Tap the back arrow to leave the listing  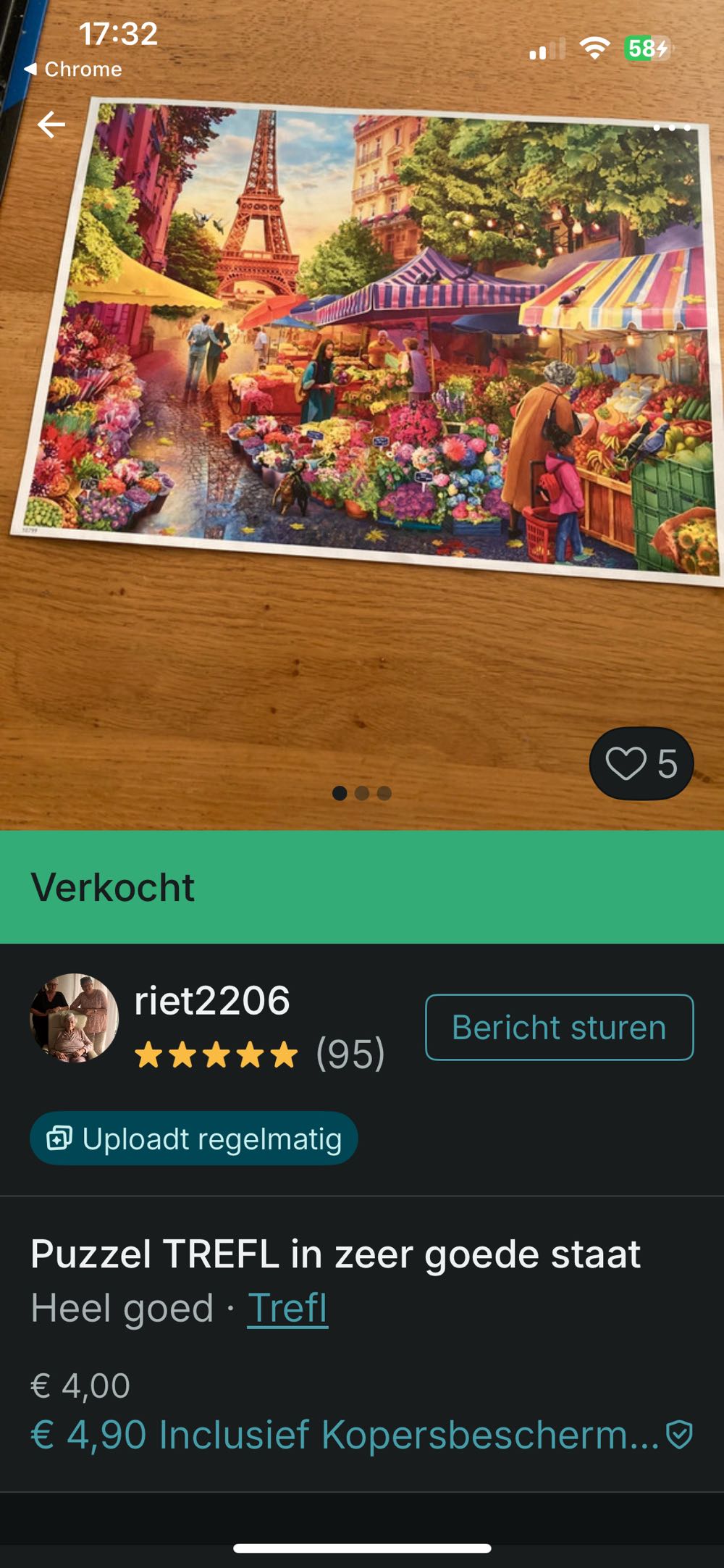[51, 125]
